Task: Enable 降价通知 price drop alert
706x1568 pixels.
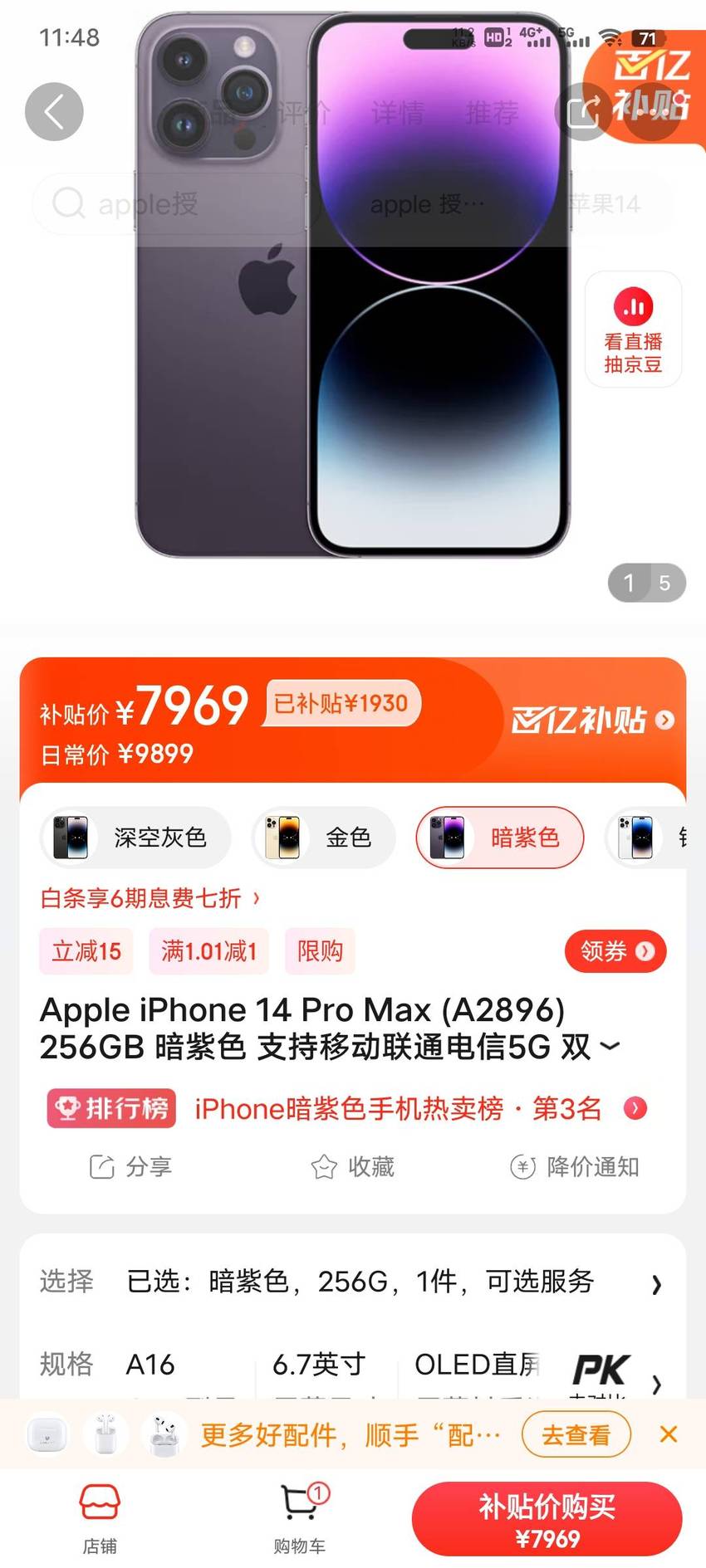Action: point(574,1166)
